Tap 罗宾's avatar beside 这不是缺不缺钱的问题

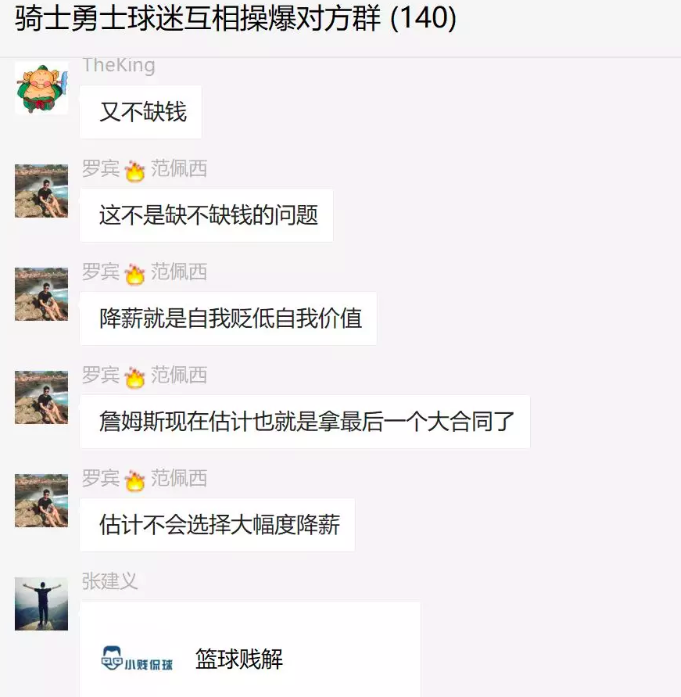42,191
